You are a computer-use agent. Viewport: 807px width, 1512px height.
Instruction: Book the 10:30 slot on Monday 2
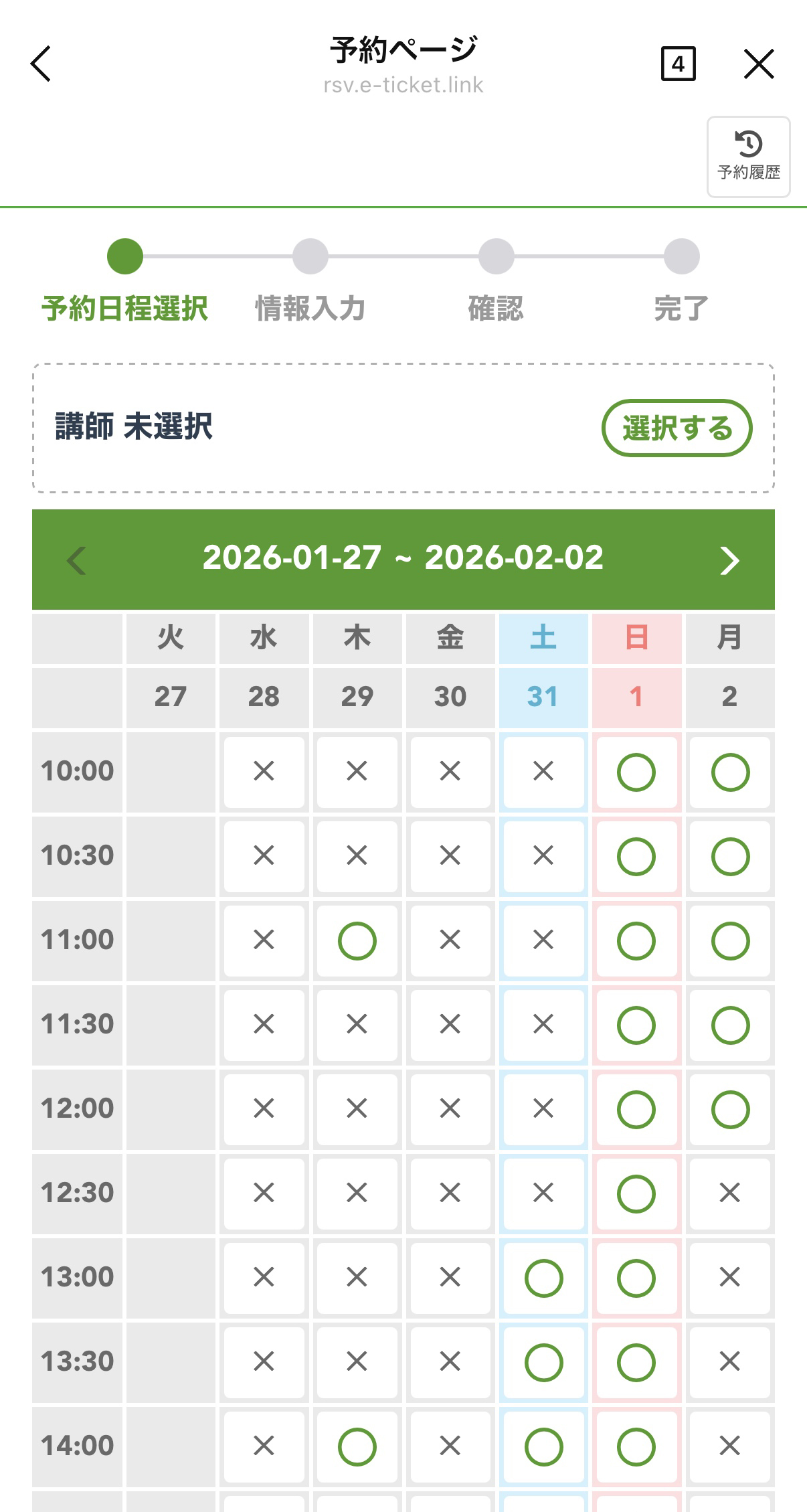click(729, 856)
